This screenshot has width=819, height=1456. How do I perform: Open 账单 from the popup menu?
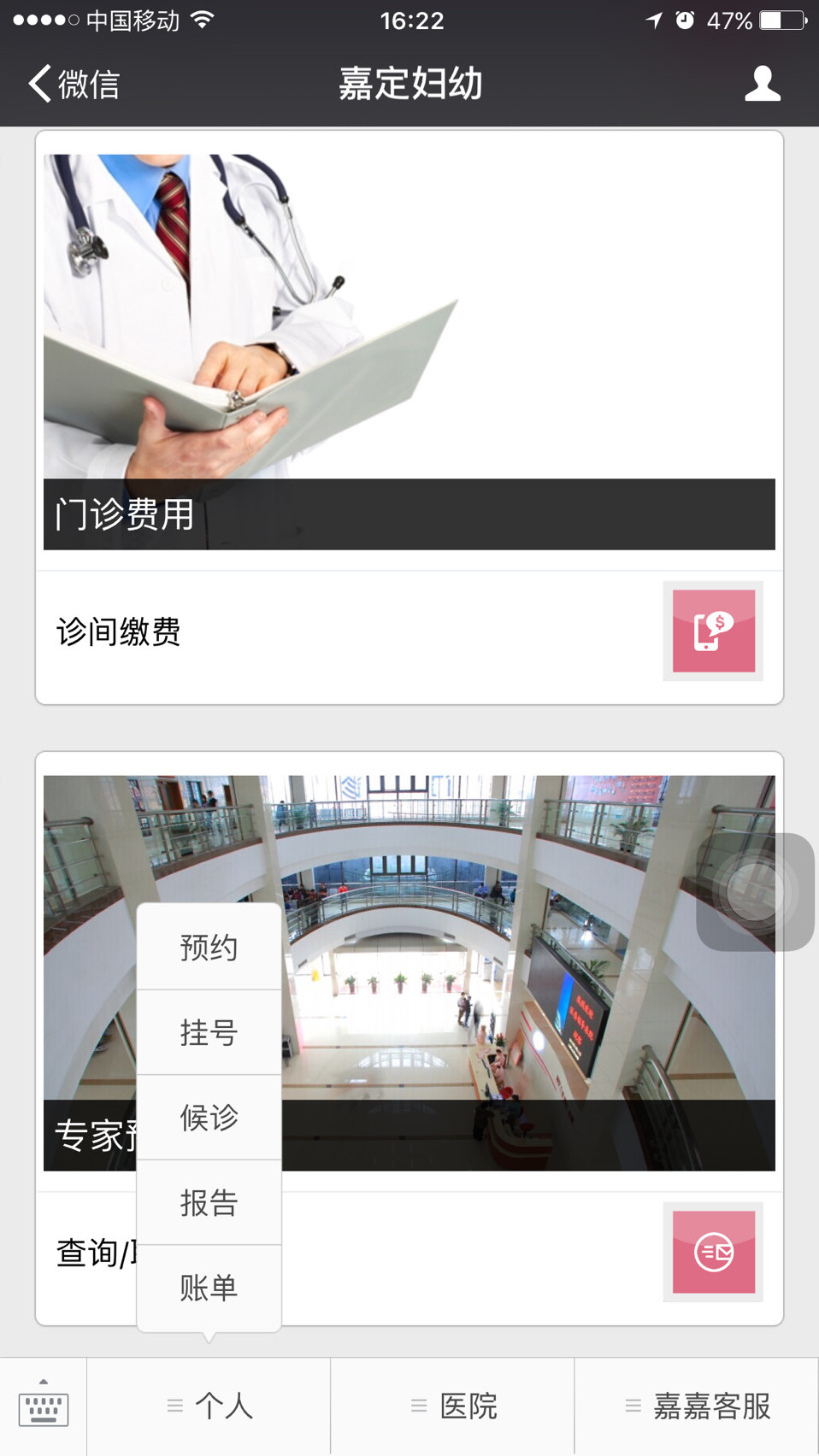pyautogui.click(x=209, y=1287)
